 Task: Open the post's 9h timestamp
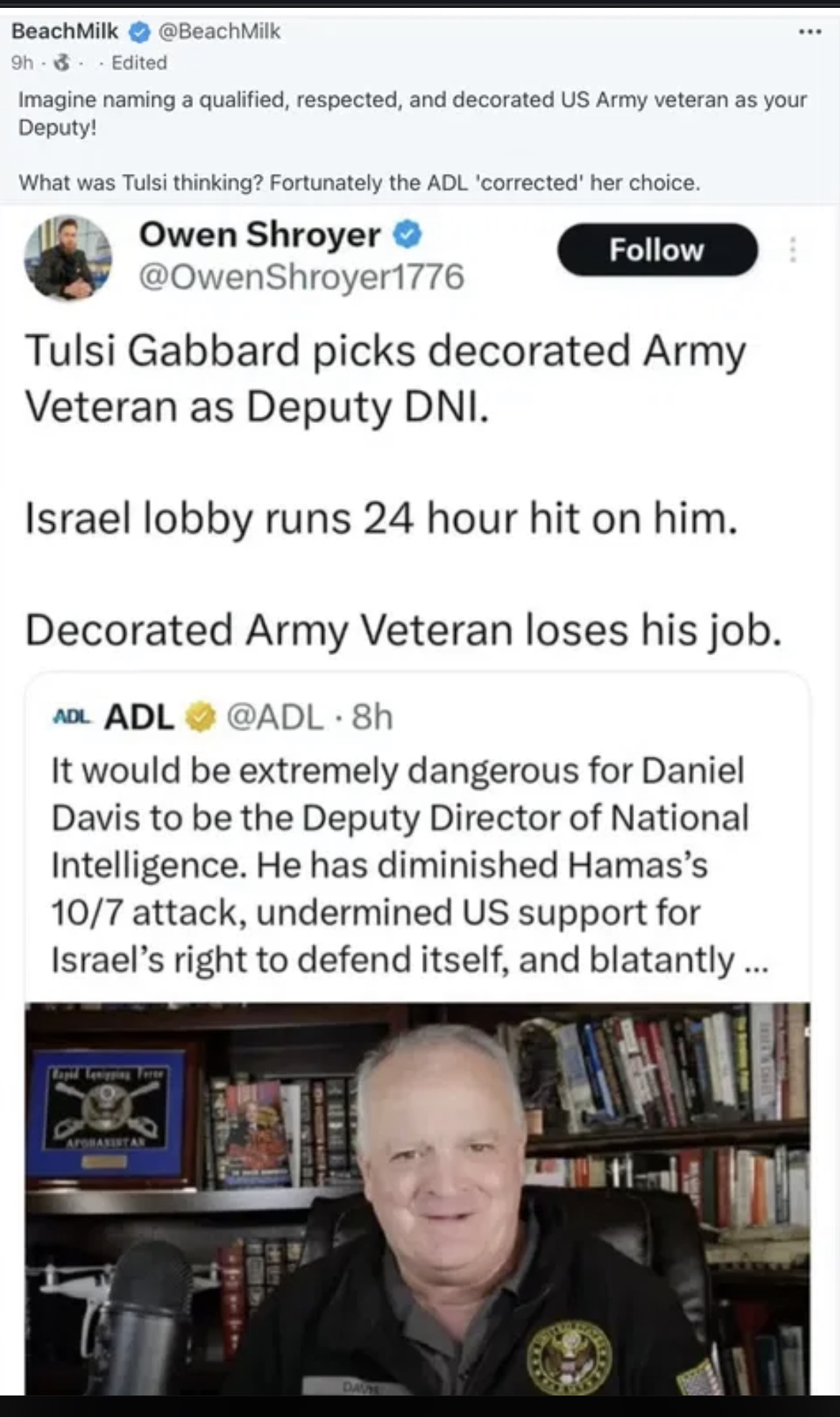(x=22, y=63)
